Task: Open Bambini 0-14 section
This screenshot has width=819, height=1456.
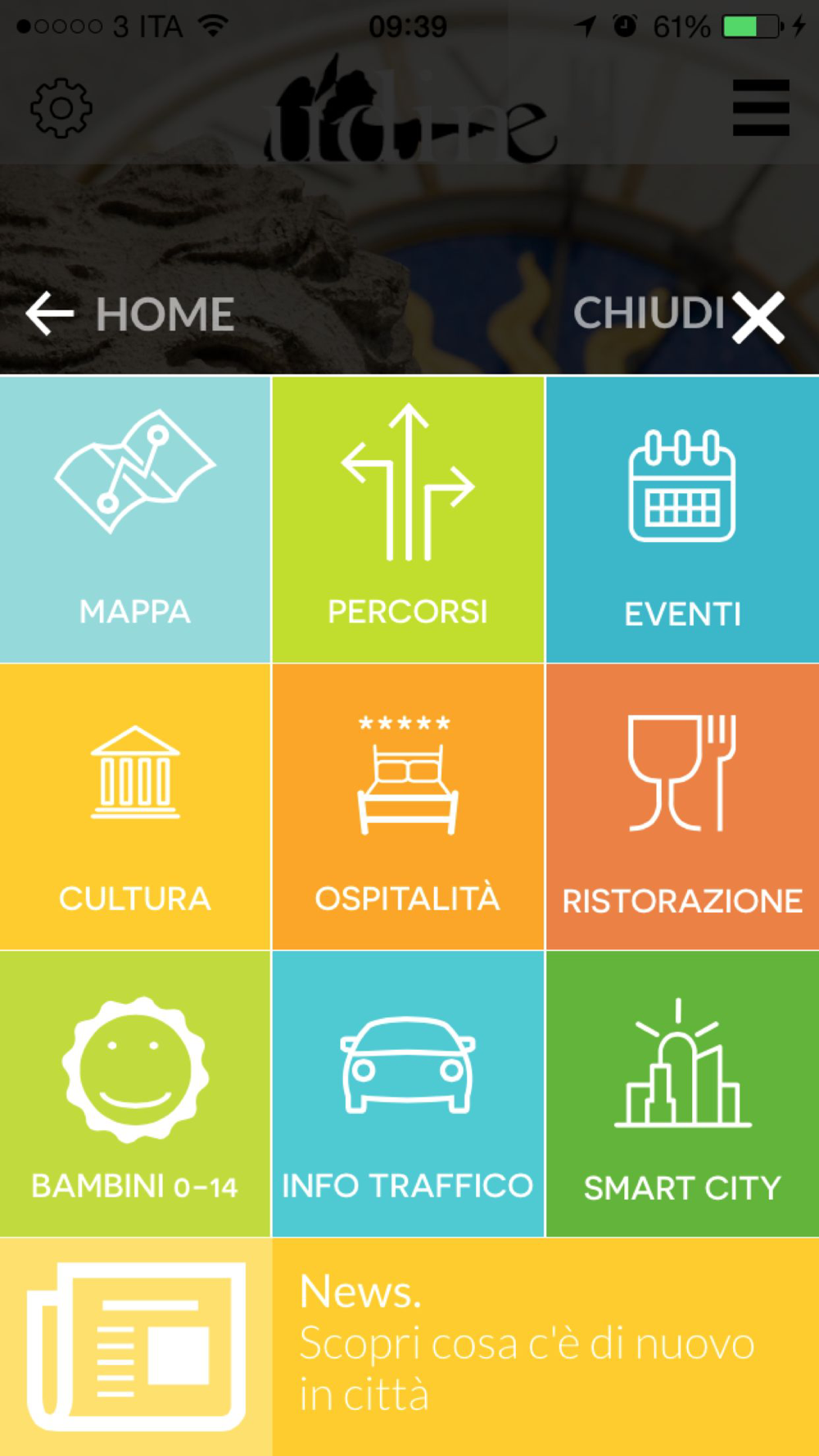Action: click(135, 1094)
